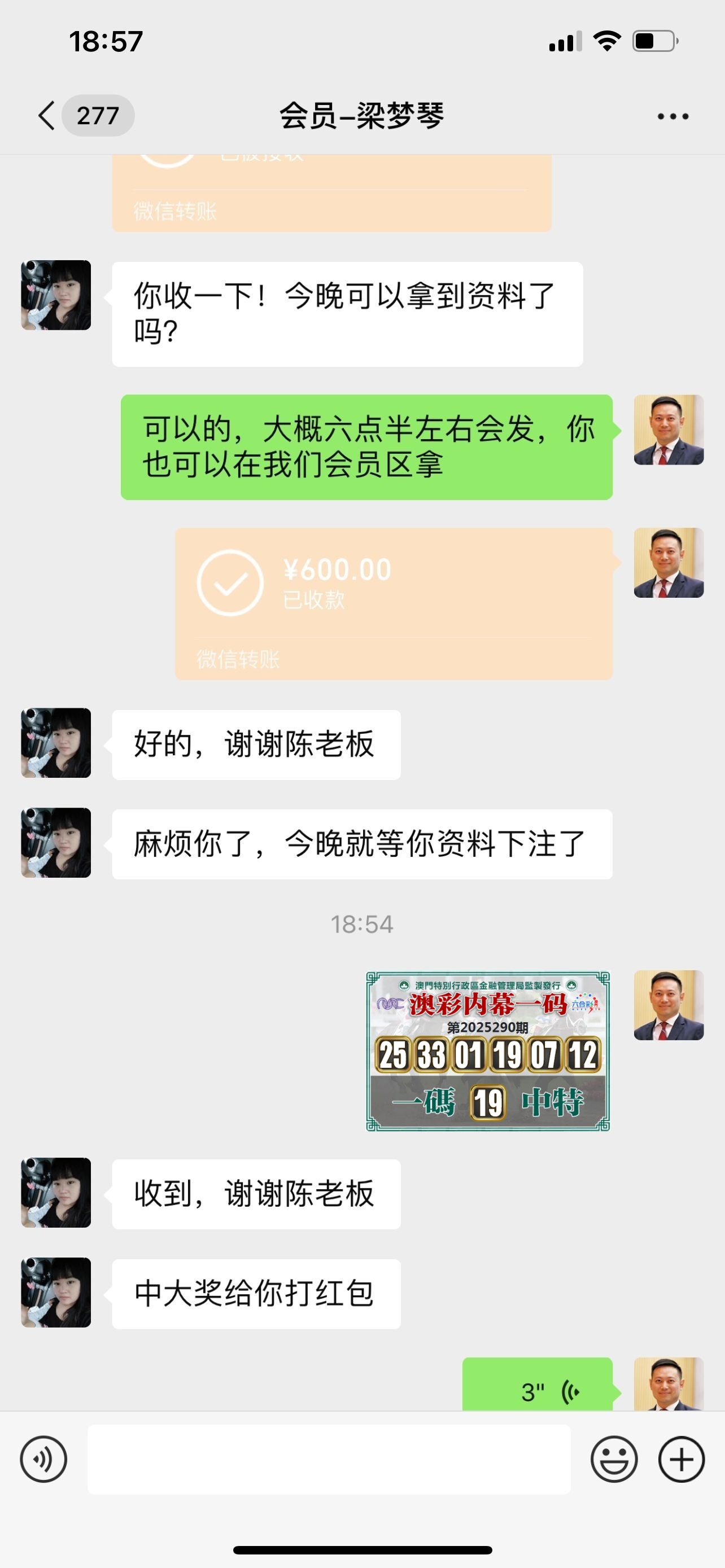View the lottery number picture message

click(488, 1051)
